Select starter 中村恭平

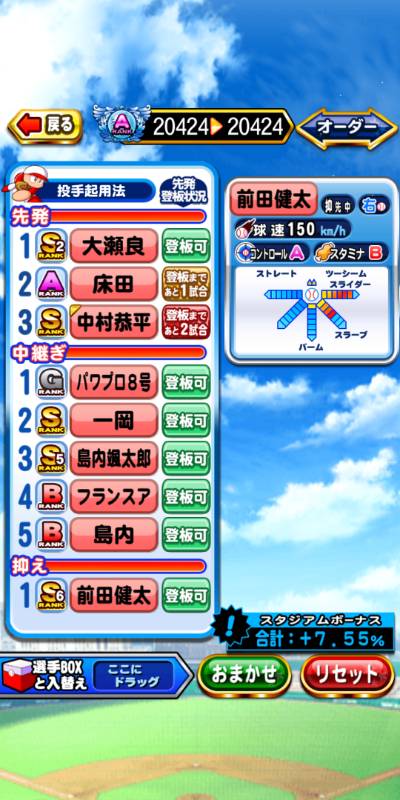tap(114, 322)
